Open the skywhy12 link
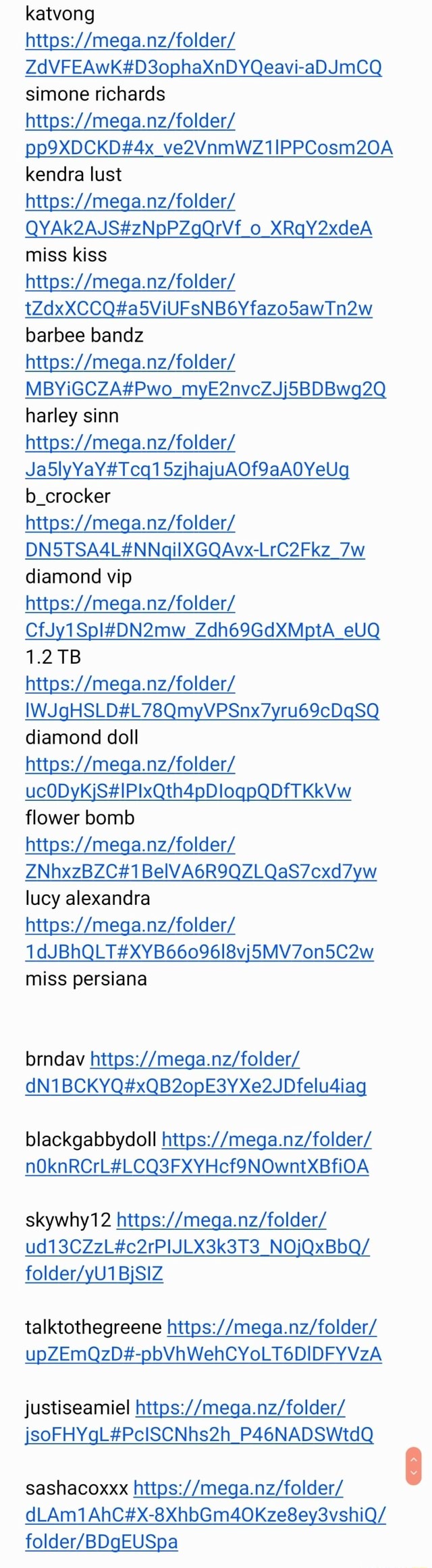The image size is (432, 1568). [197, 1246]
